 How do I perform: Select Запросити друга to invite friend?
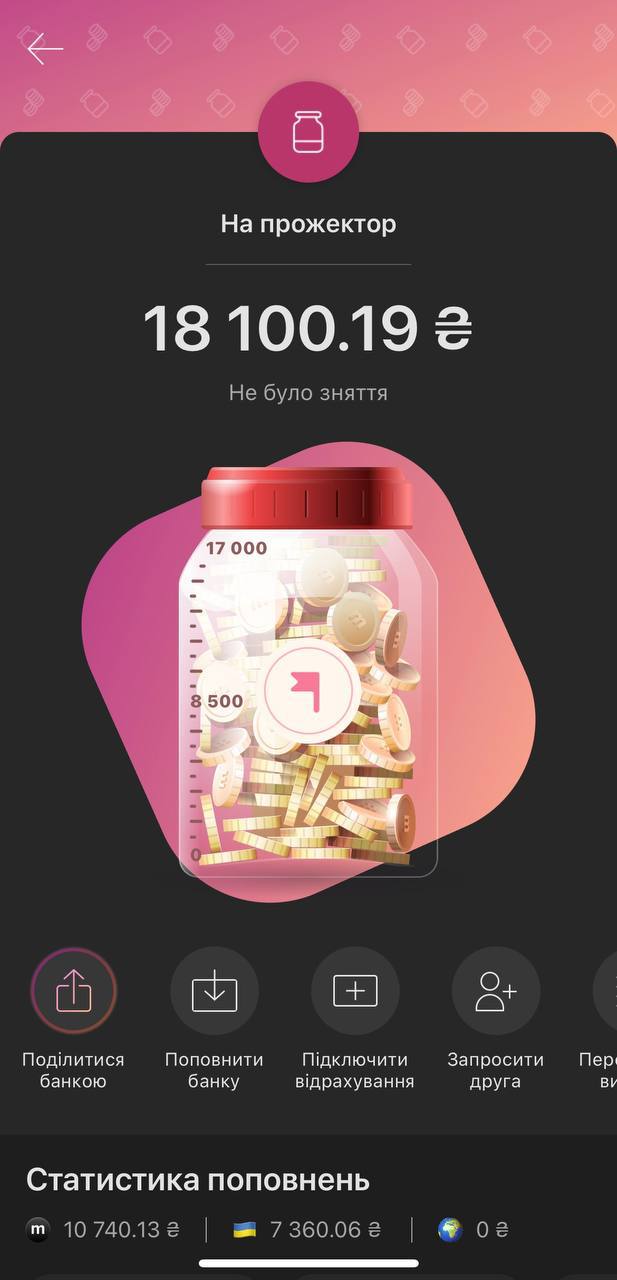[495, 991]
